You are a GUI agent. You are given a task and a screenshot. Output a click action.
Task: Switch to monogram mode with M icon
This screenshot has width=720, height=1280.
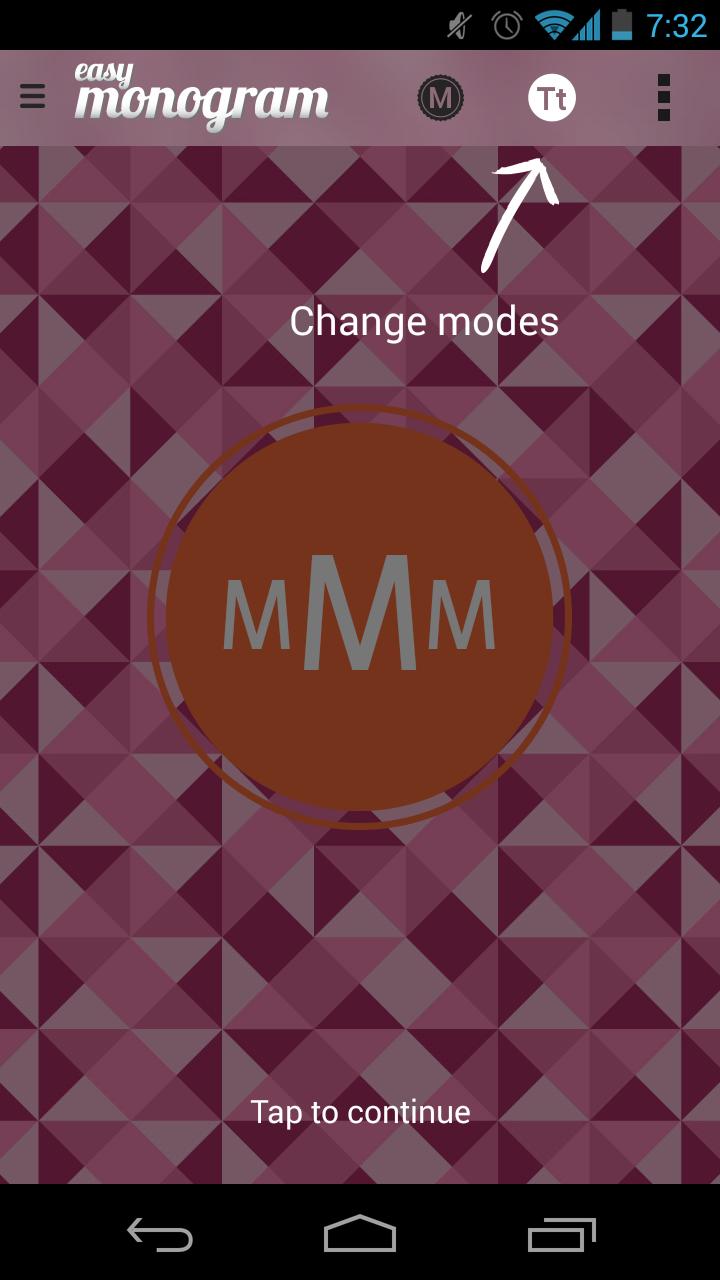coord(440,98)
